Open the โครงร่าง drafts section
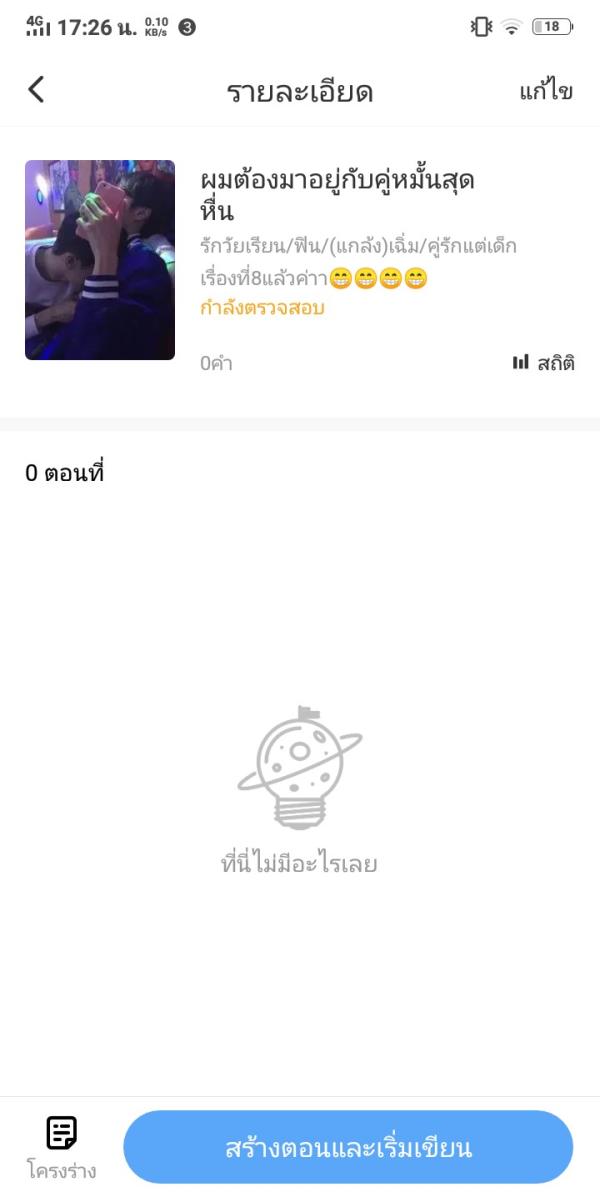This screenshot has width=600, height=1197. click(x=62, y=1146)
